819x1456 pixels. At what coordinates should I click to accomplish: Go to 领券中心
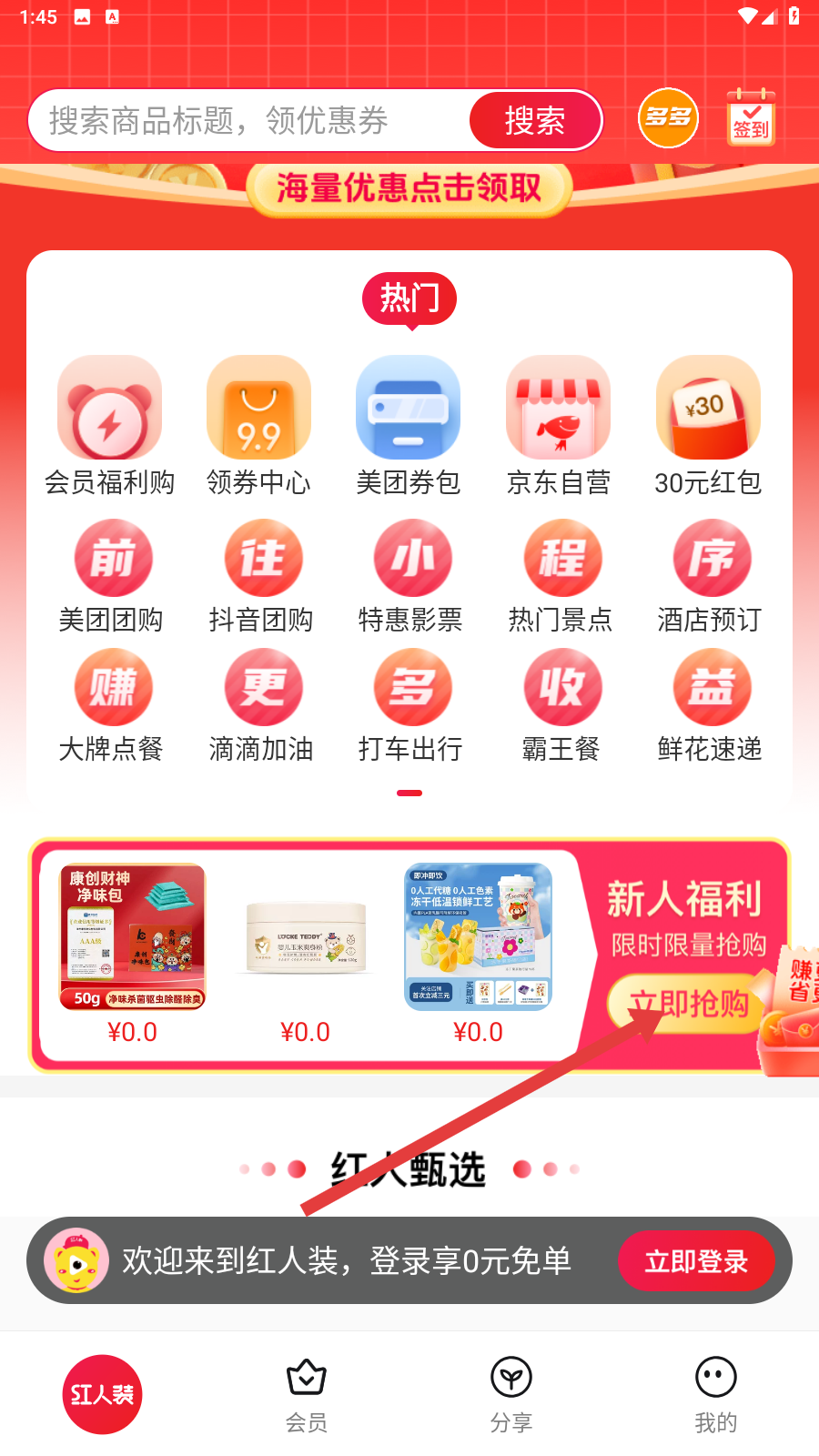259,426
